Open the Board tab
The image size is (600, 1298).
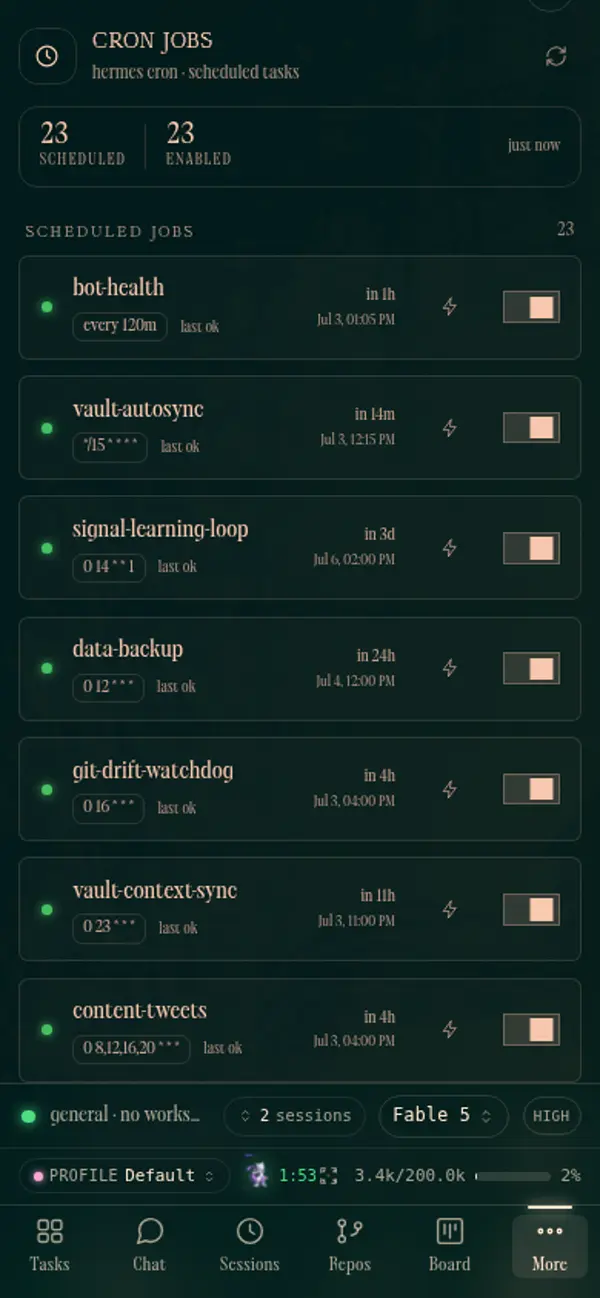[x=449, y=1244]
